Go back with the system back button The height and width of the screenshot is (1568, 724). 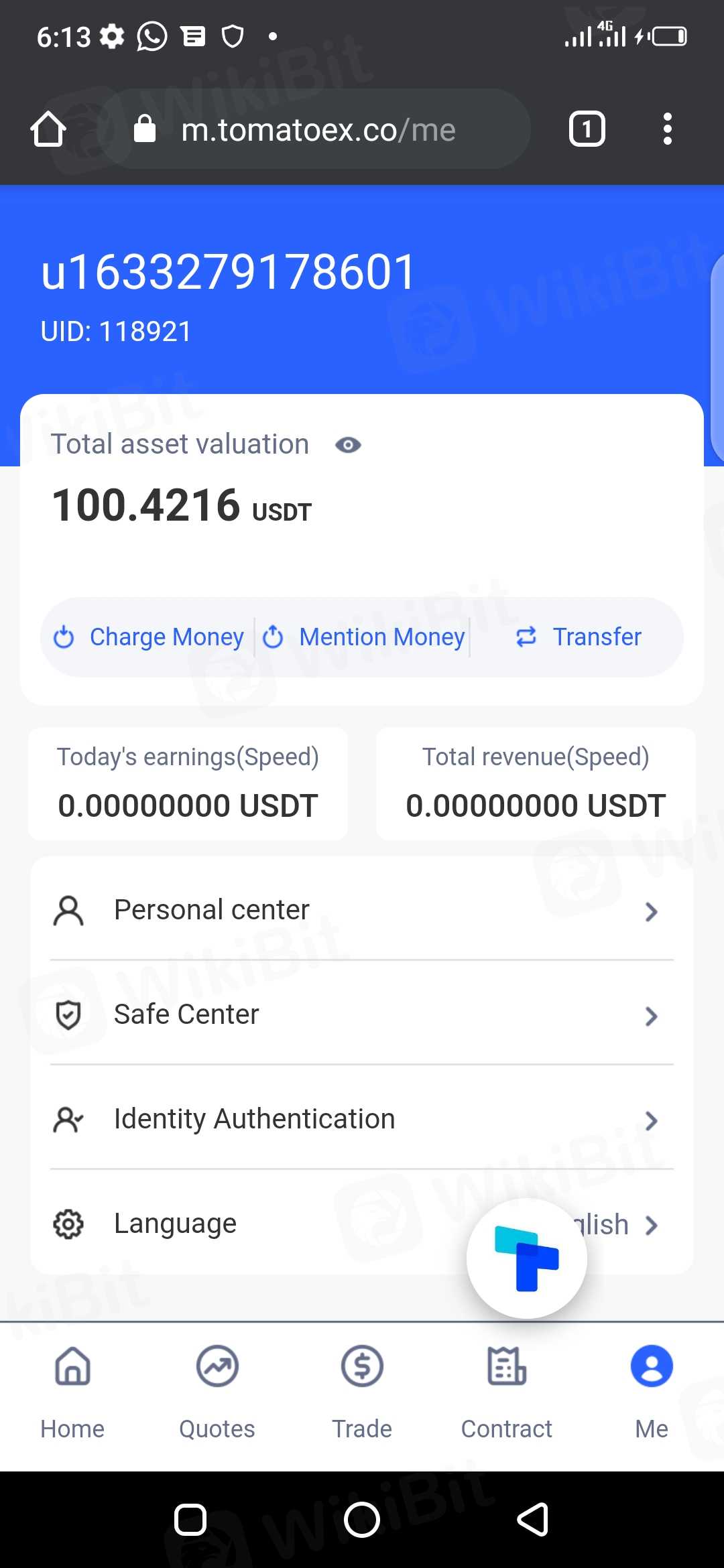click(533, 1518)
